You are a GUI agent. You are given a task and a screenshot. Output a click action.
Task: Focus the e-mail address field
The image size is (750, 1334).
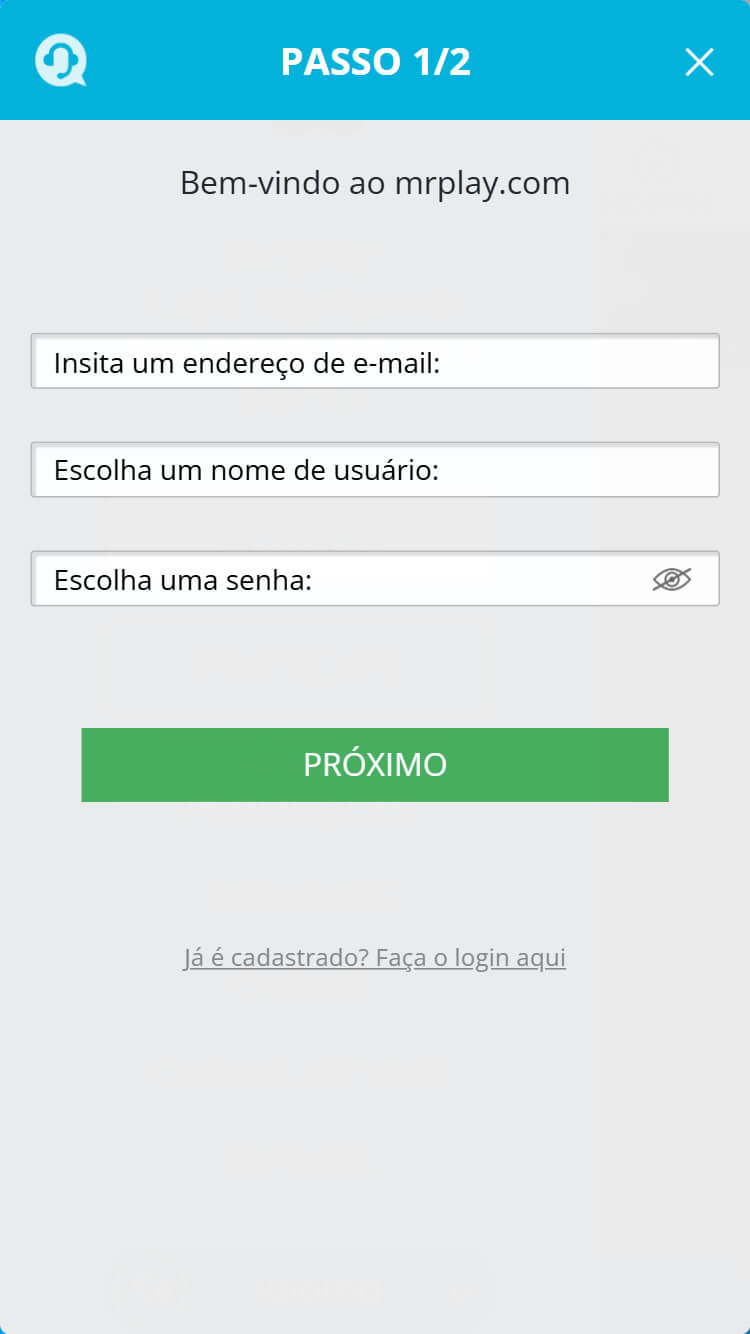point(375,361)
